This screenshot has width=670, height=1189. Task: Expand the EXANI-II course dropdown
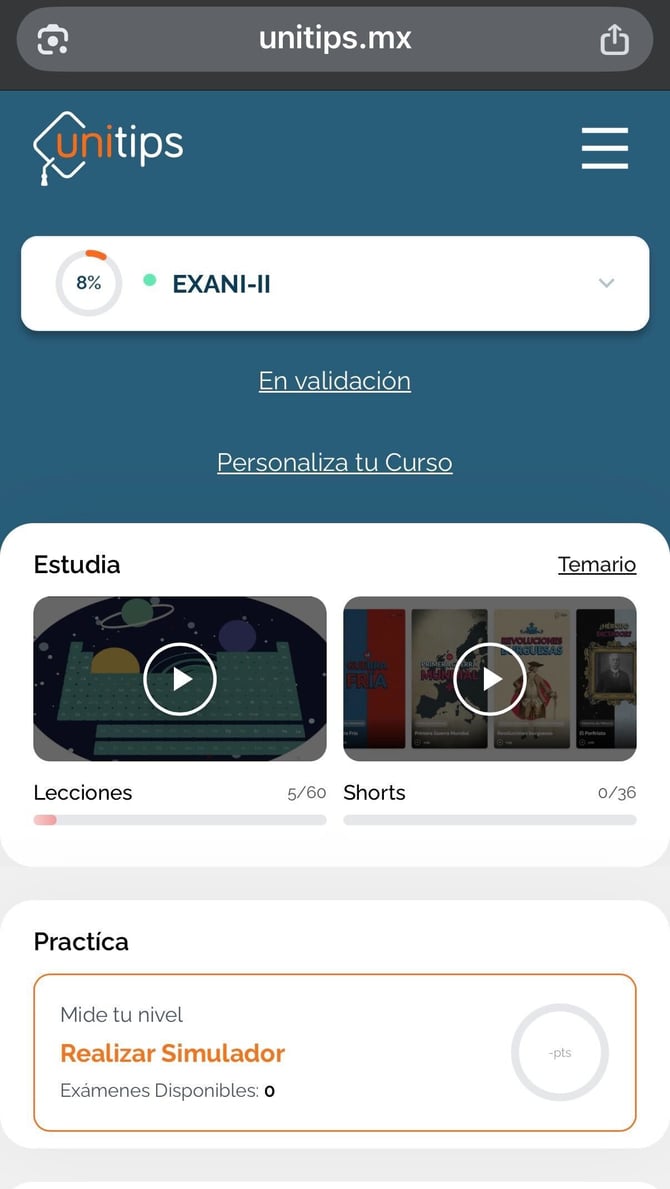[606, 283]
